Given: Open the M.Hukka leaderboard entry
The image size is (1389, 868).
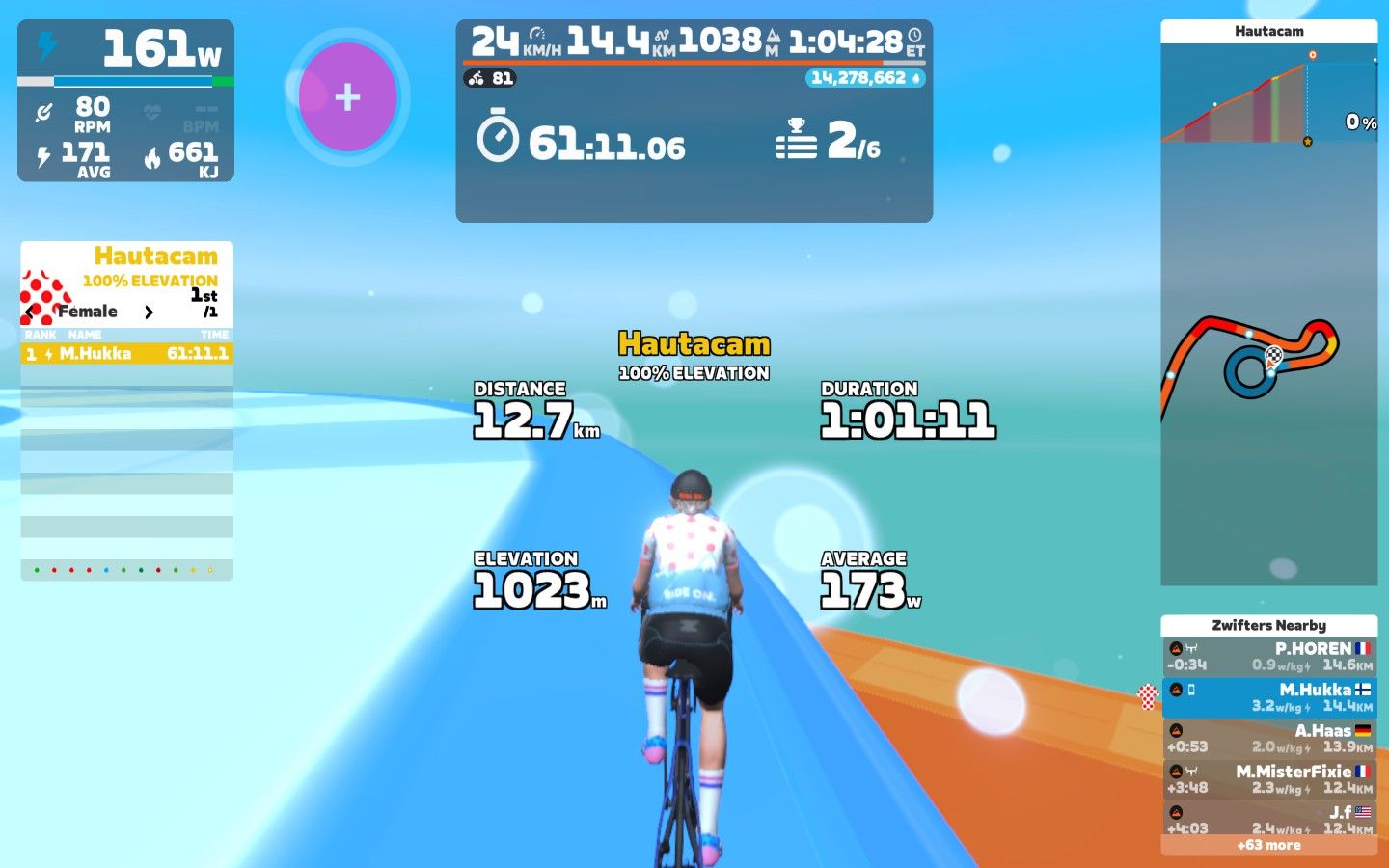Looking at the screenshot, I should pyautogui.click(x=126, y=354).
